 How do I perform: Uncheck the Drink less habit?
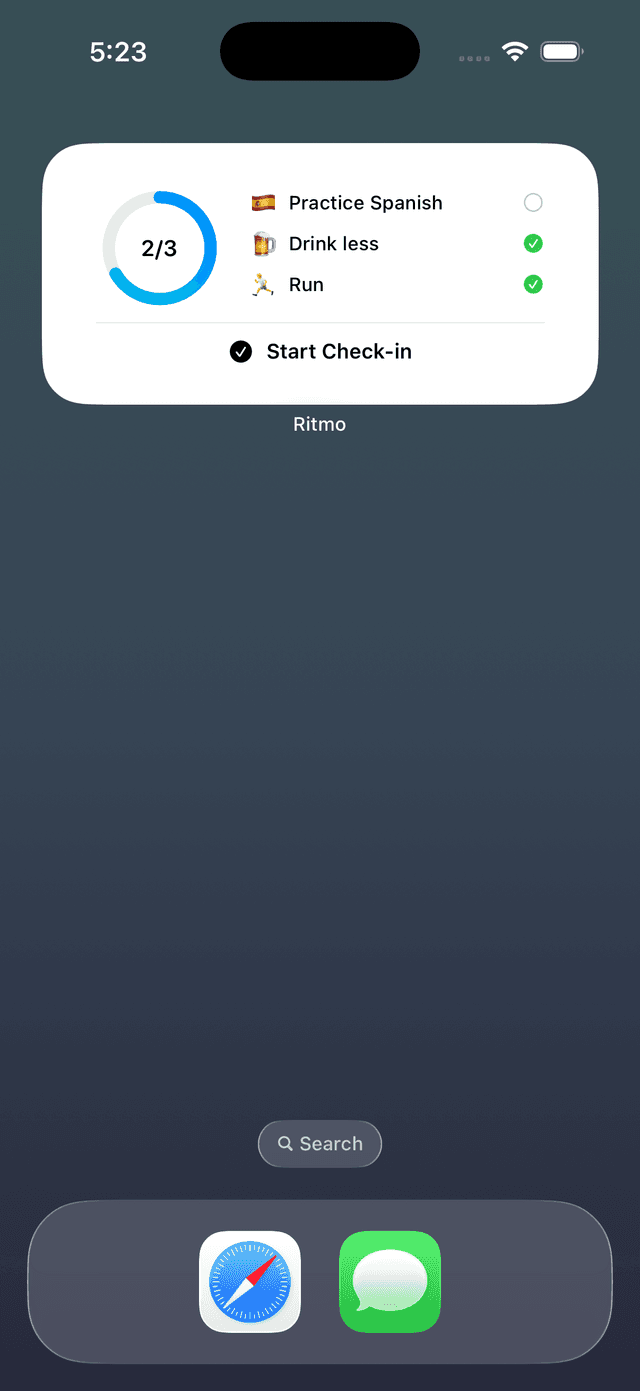coord(533,244)
